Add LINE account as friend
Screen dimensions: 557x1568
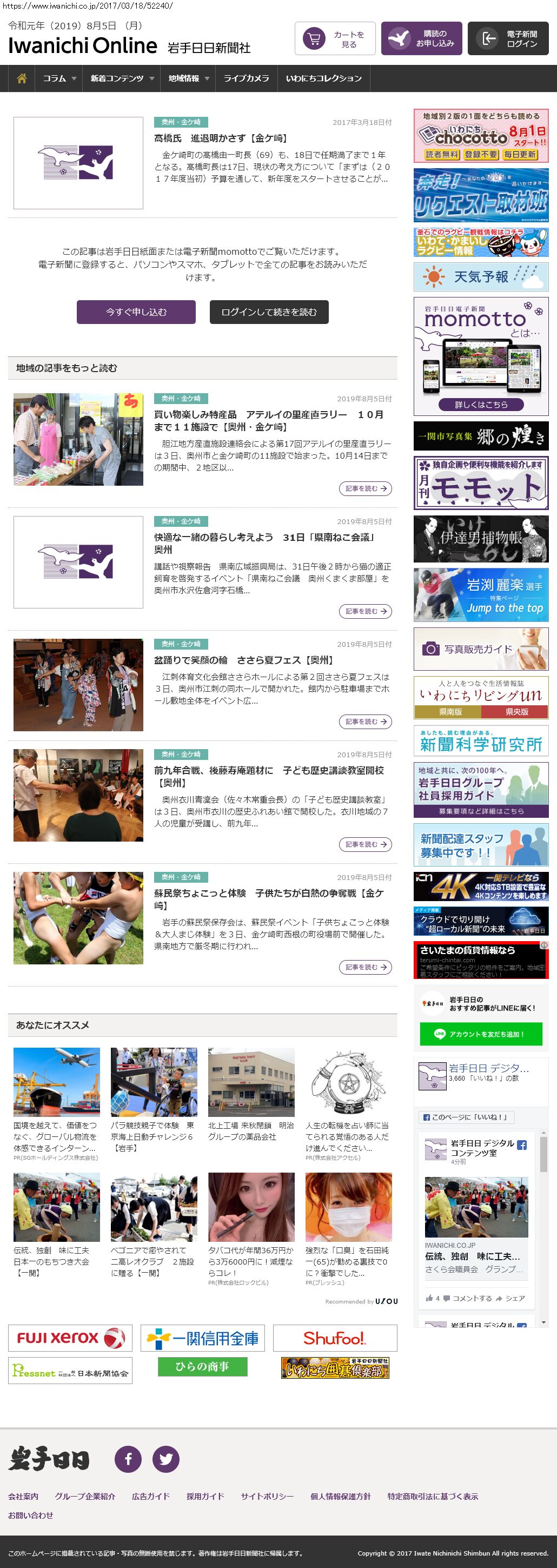(480, 1034)
